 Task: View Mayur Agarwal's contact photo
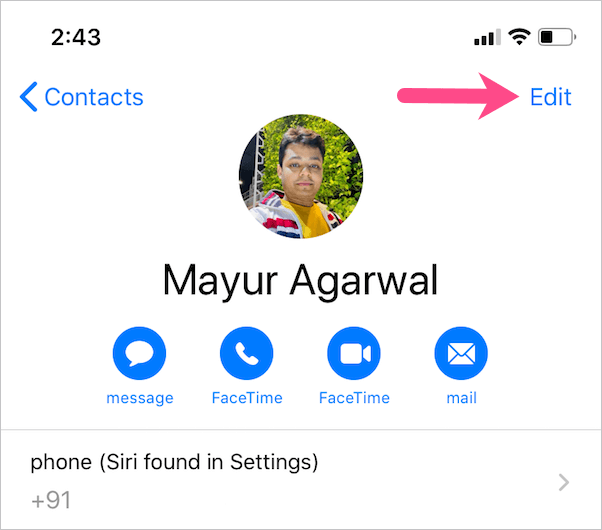[x=301, y=181]
